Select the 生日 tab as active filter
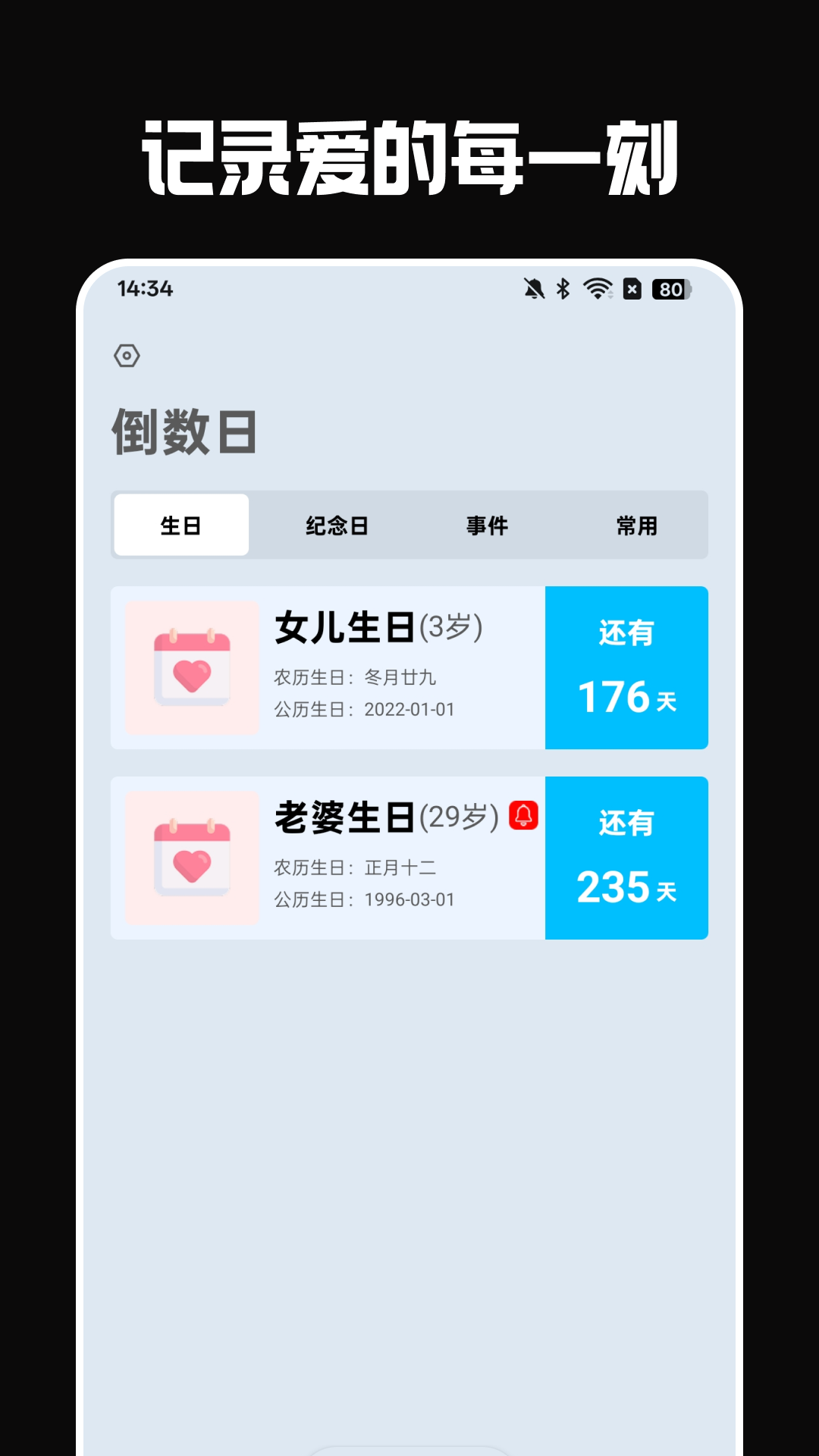The width and height of the screenshot is (819, 1456). tap(180, 525)
